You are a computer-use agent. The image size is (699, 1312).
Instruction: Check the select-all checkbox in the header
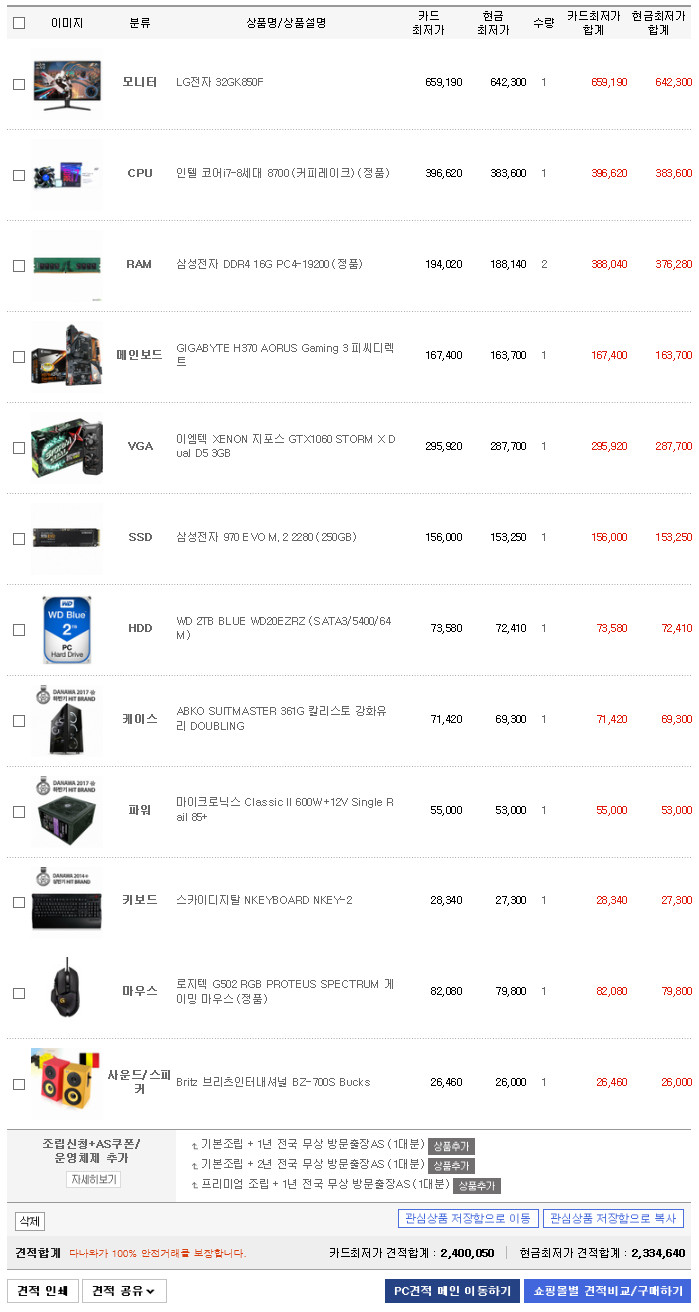pyautogui.click(x=19, y=23)
